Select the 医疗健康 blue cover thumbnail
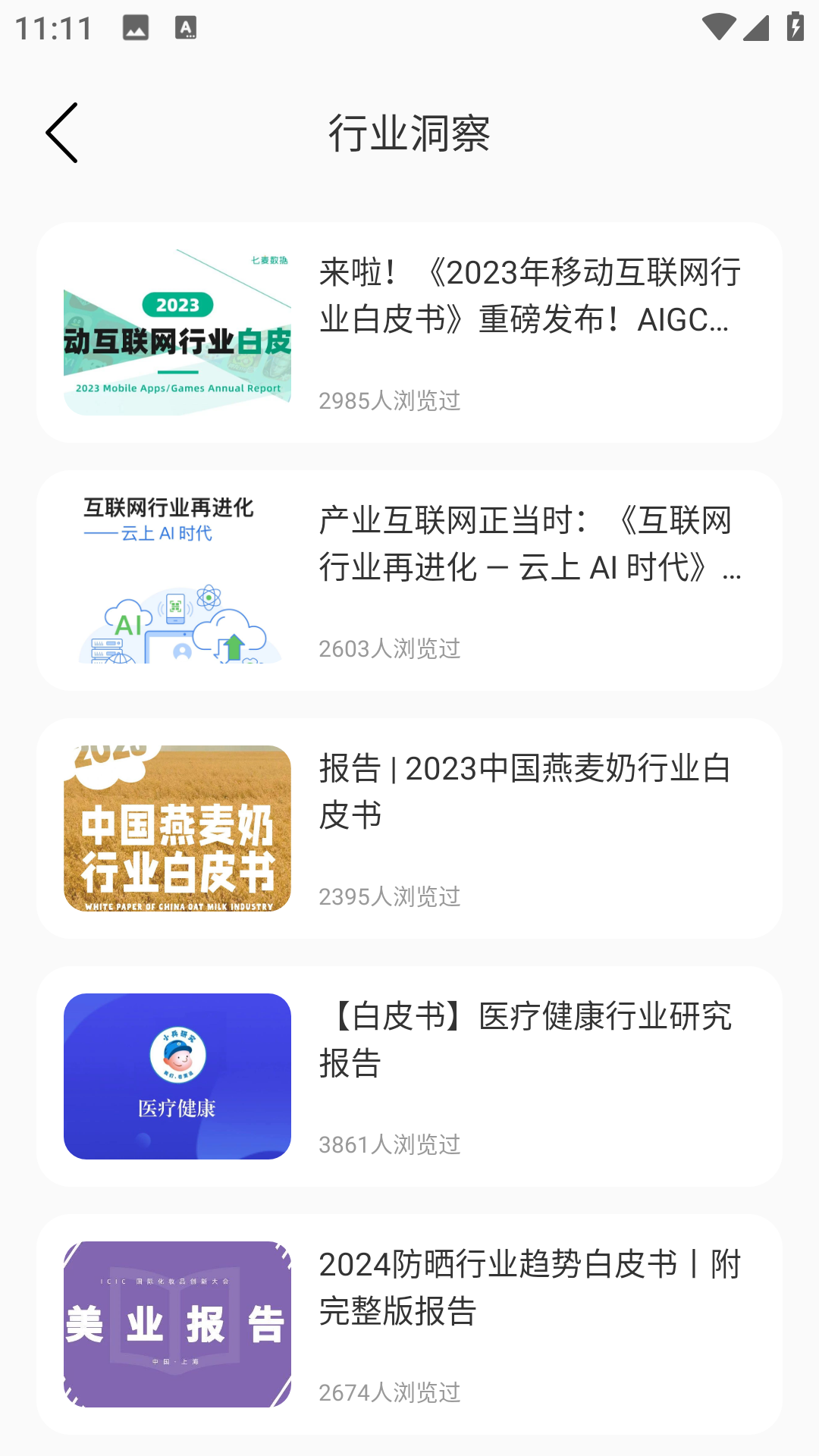The height and width of the screenshot is (1456, 819). pyautogui.click(x=176, y=1077)
